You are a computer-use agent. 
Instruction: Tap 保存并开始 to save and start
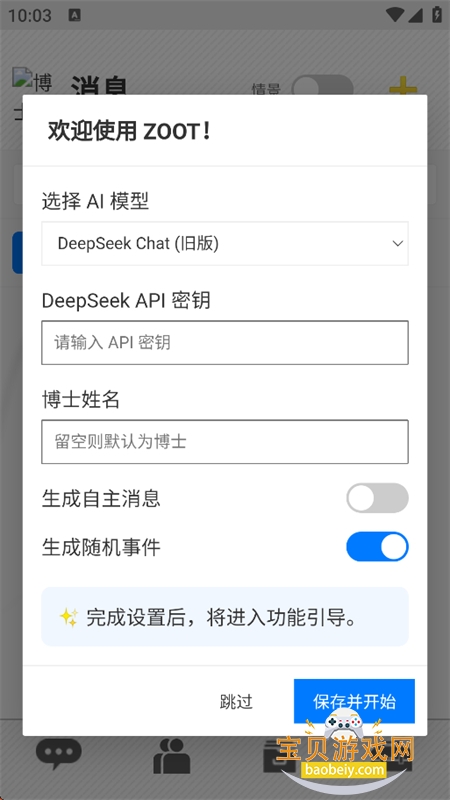pos(354,702)
